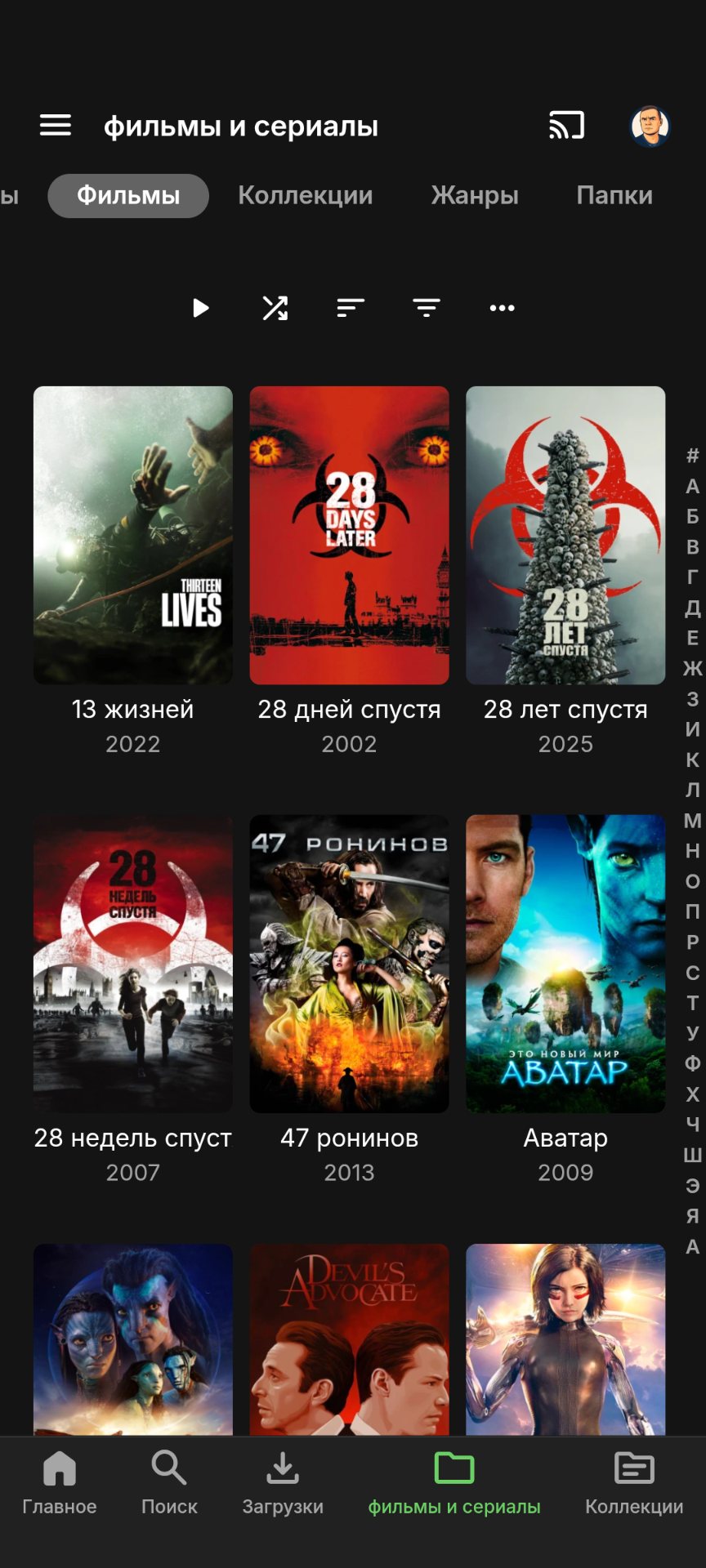Open the Загрузки downloads tab
The height and width of the screenshot is (1568, 706).
tap(283, 1481)
